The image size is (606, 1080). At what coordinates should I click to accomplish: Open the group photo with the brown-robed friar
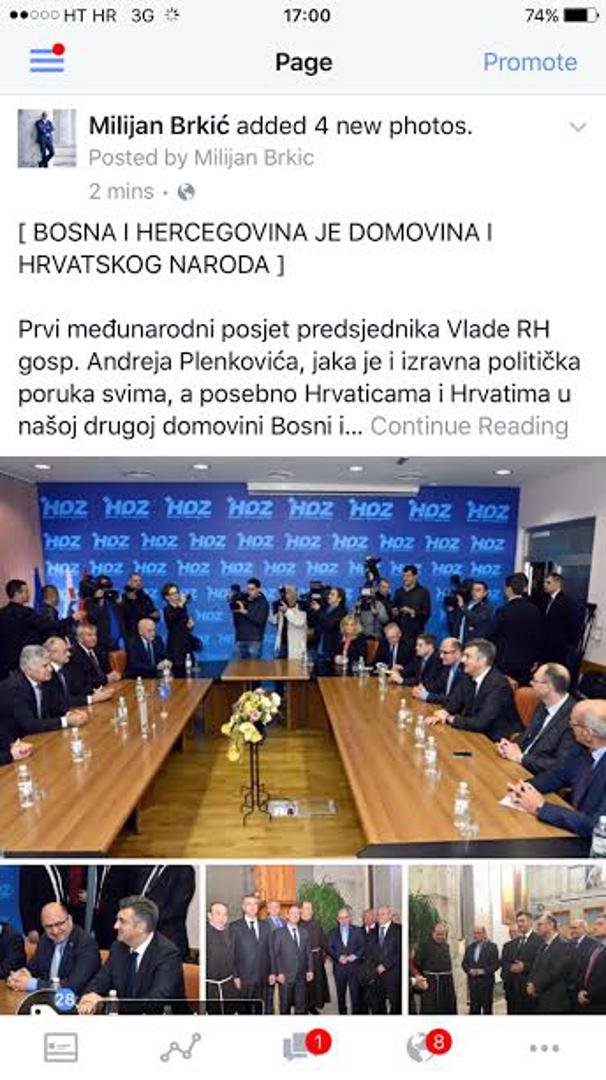click(507, 939)
